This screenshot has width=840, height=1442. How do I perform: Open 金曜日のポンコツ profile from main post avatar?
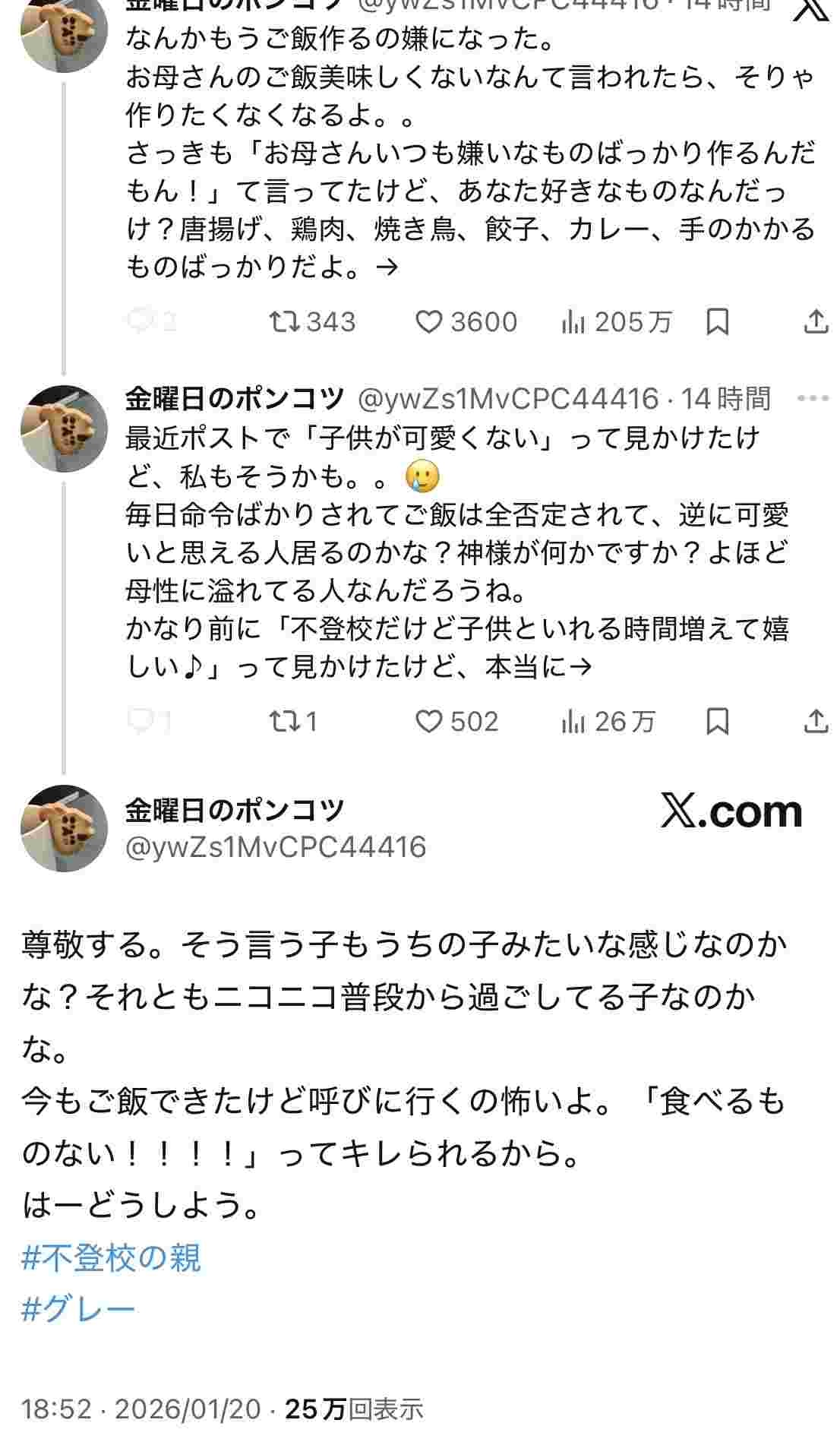64,828
